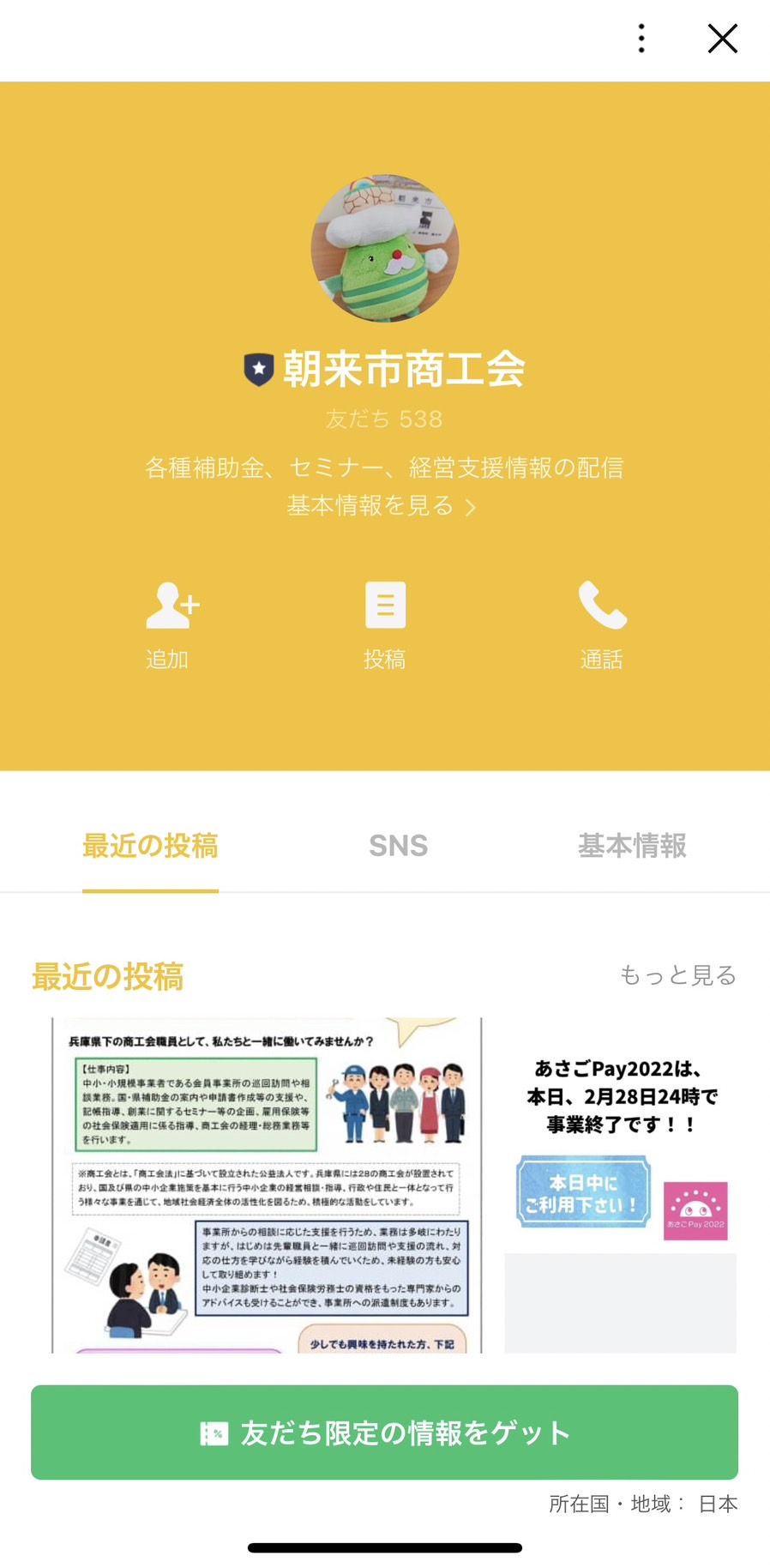Stay on the 最近の投稿 tab
The width and height of the screenshot is (770, 1568).
pos(149,846)
